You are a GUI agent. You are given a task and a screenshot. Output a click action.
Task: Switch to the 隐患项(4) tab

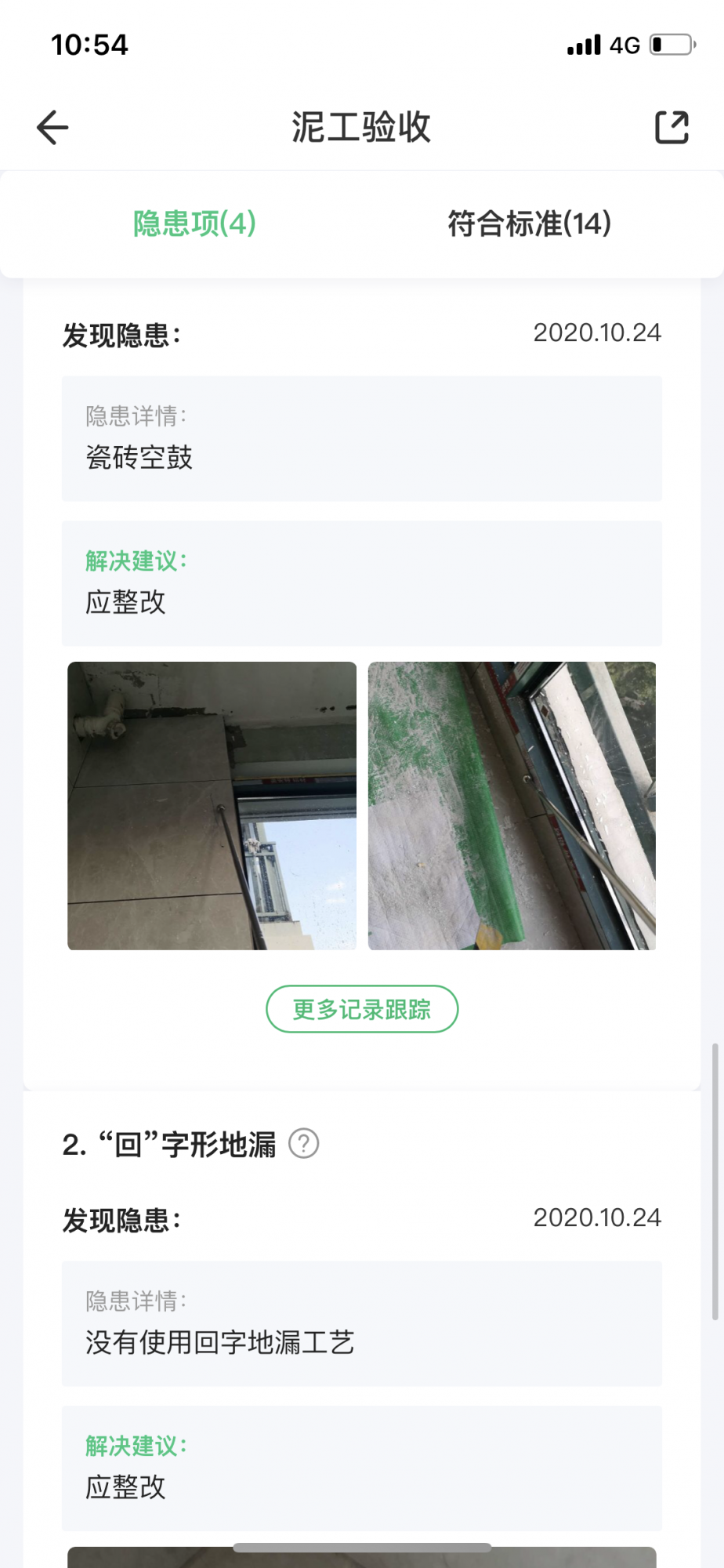pos(194,224)
